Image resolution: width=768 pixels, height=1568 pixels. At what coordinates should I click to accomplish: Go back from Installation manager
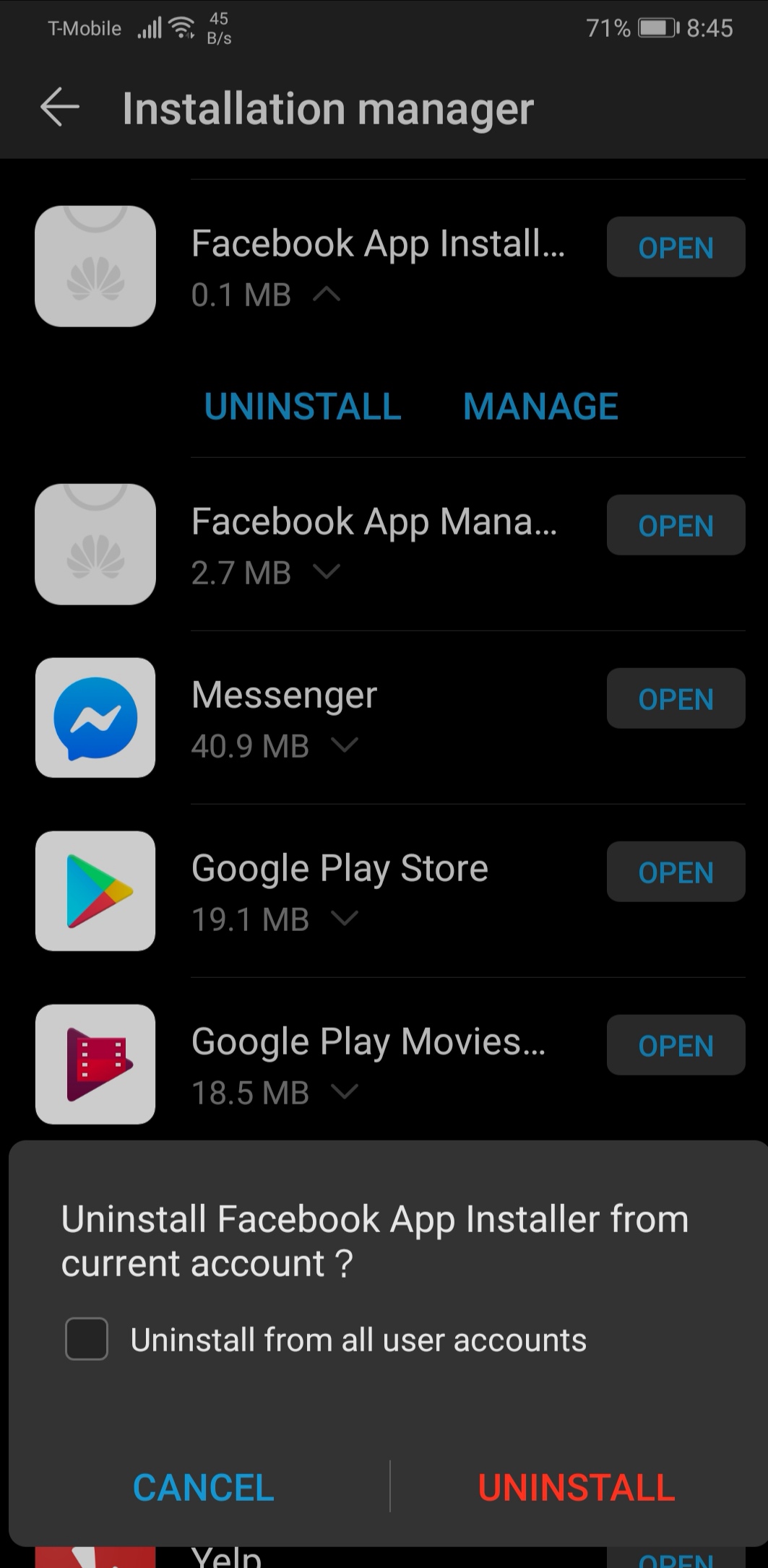pyautogui.click(x=59, y=108)
